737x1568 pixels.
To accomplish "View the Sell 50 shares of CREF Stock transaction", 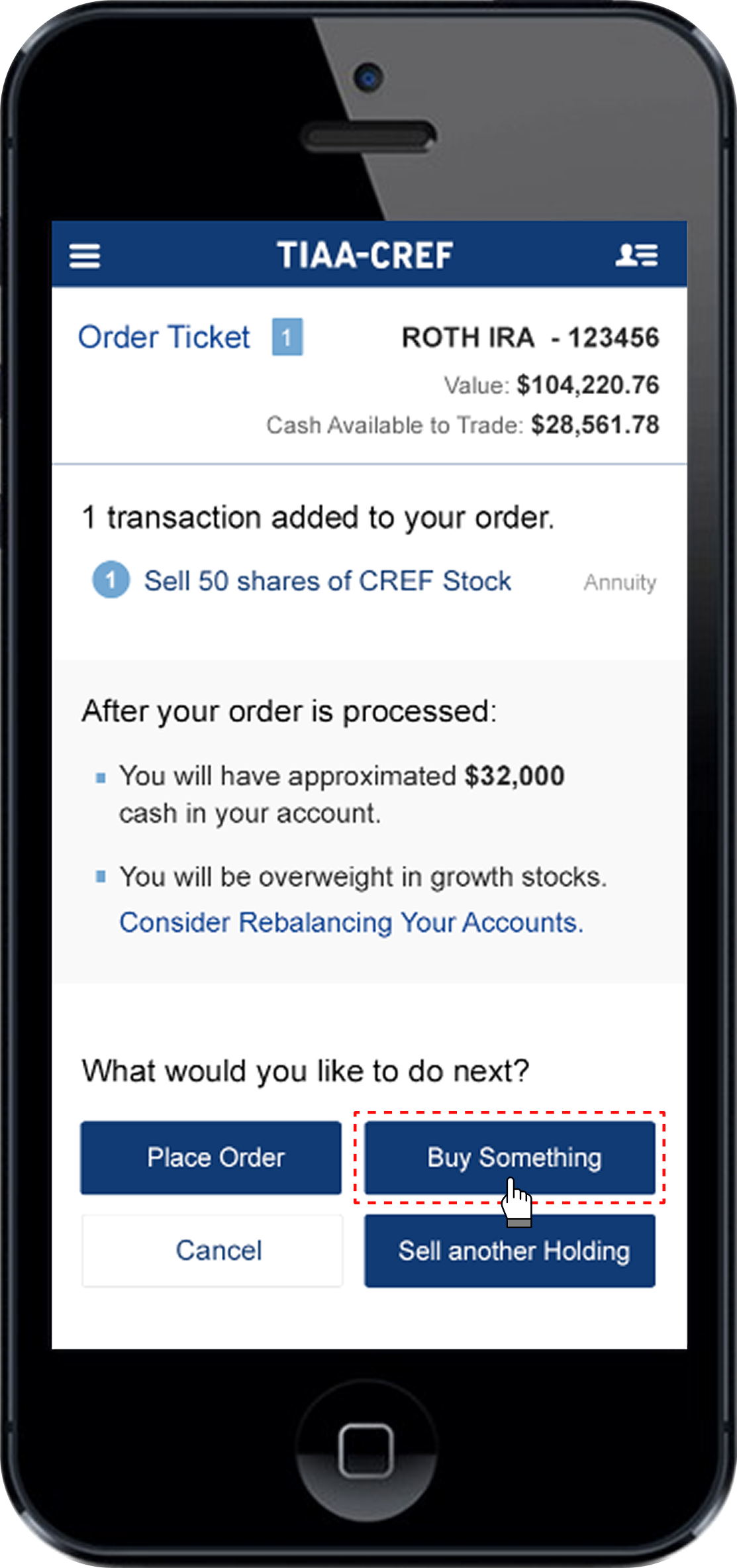I will (327, 581).
